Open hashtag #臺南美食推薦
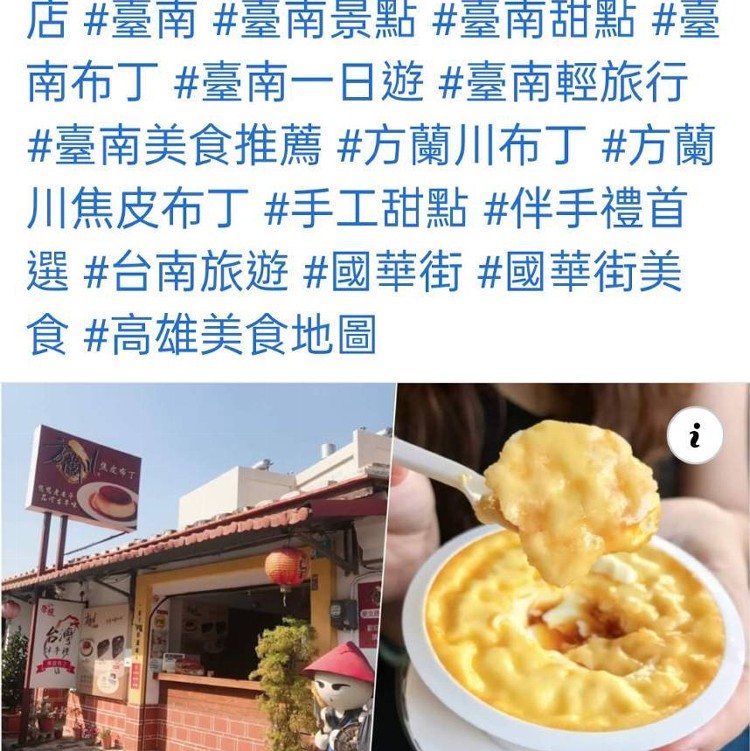 pos(175,146)
